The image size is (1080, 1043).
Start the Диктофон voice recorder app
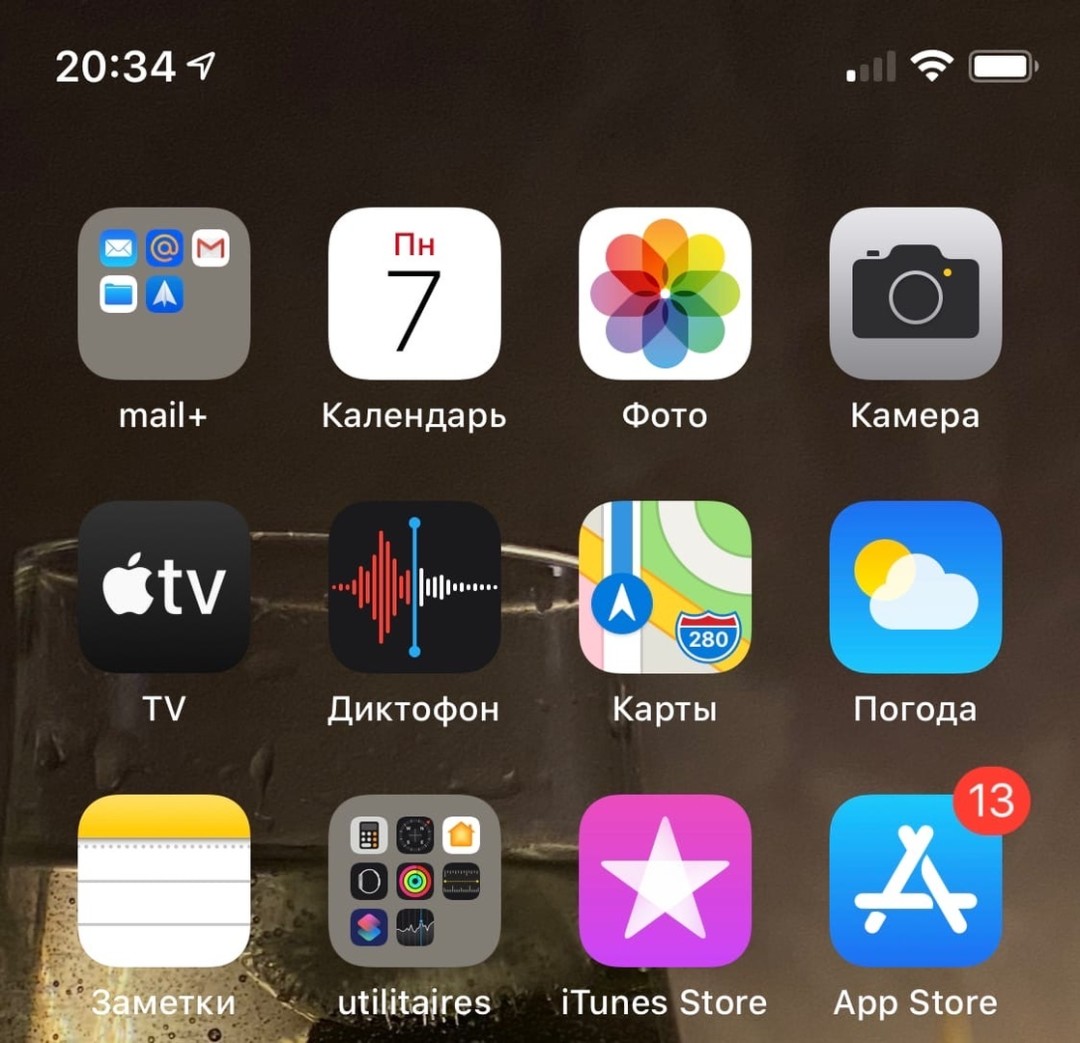pos(414,587)
